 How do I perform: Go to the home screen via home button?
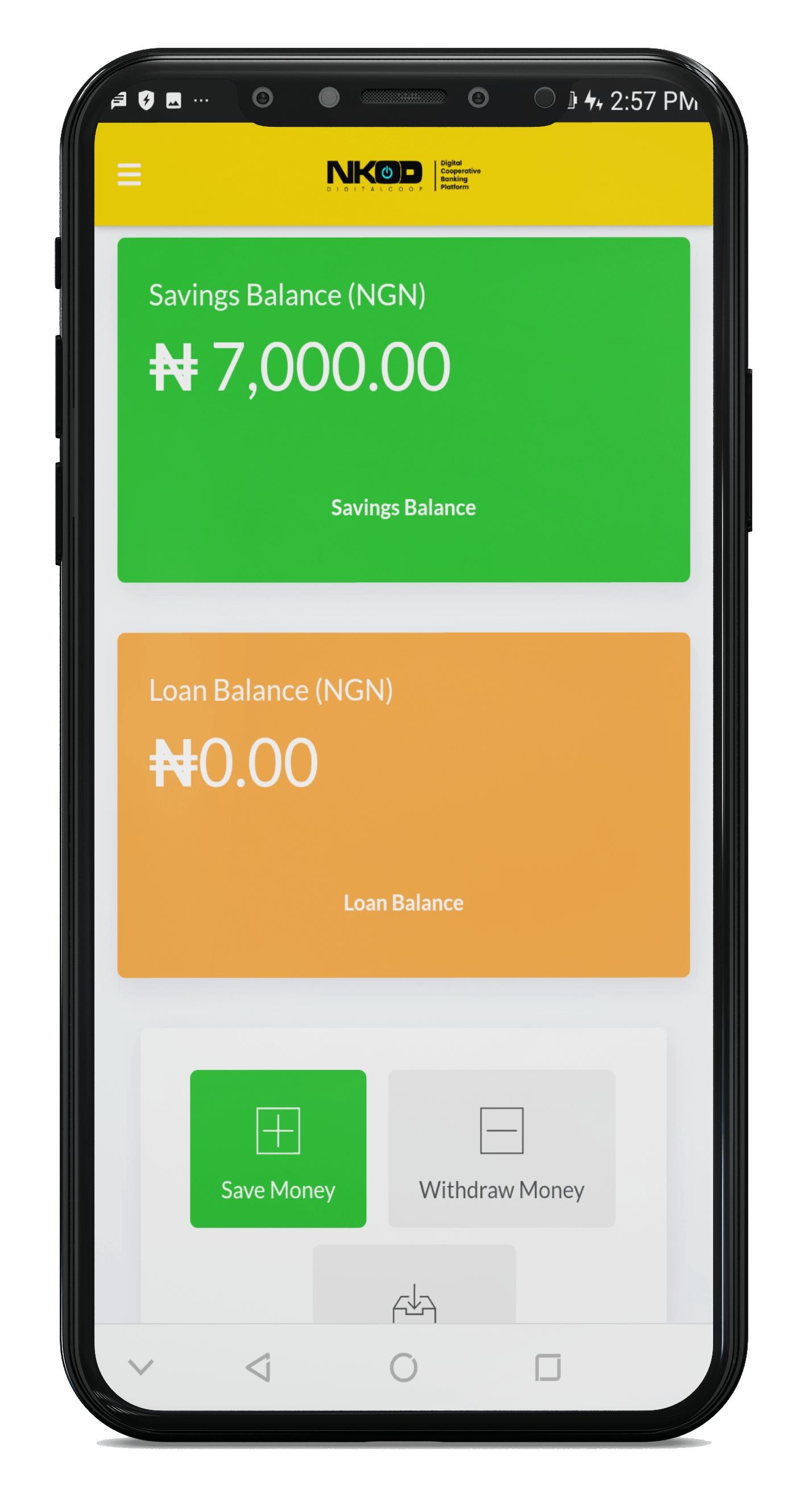pyautogui.click(x=403, y=1367)
